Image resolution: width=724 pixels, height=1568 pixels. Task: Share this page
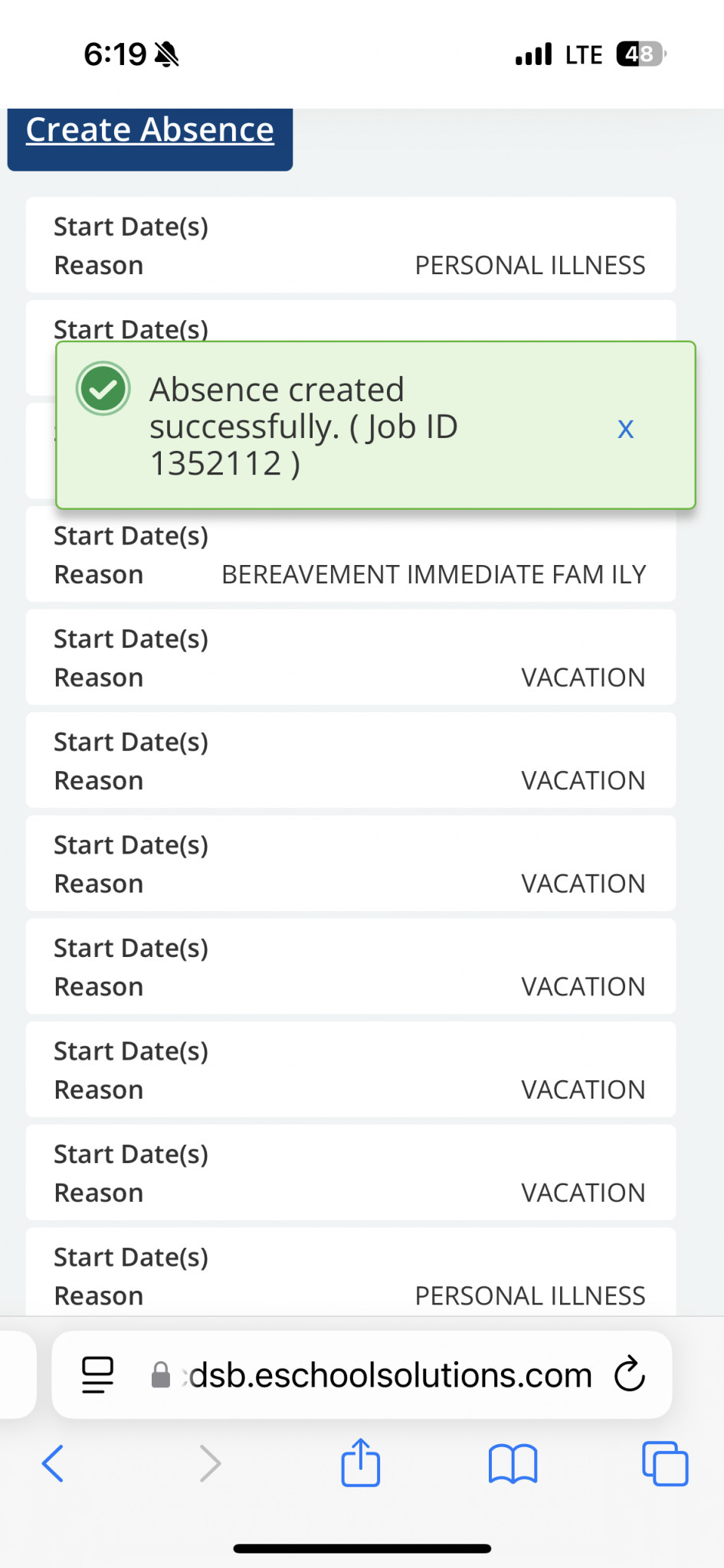click(x=360, y=1462)
